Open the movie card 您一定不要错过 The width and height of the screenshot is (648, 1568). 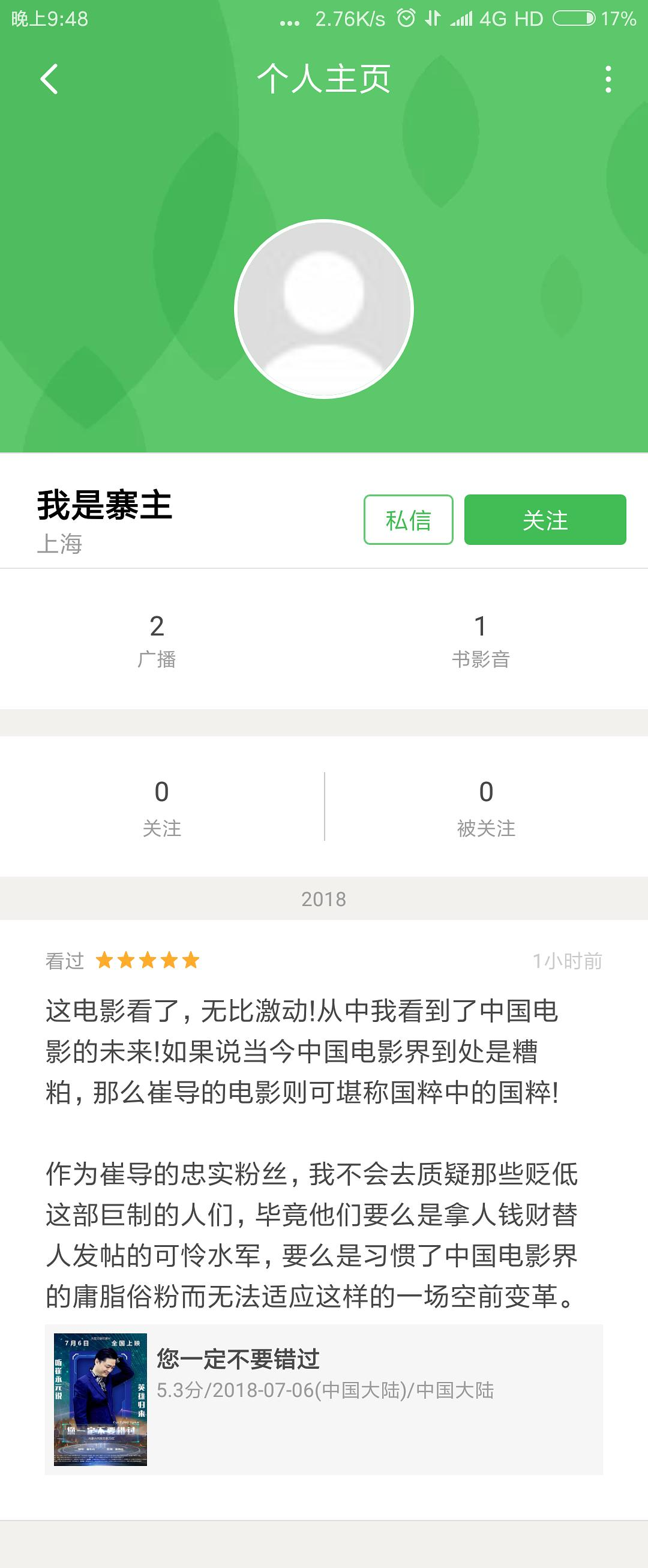[x=323, y=1399]
